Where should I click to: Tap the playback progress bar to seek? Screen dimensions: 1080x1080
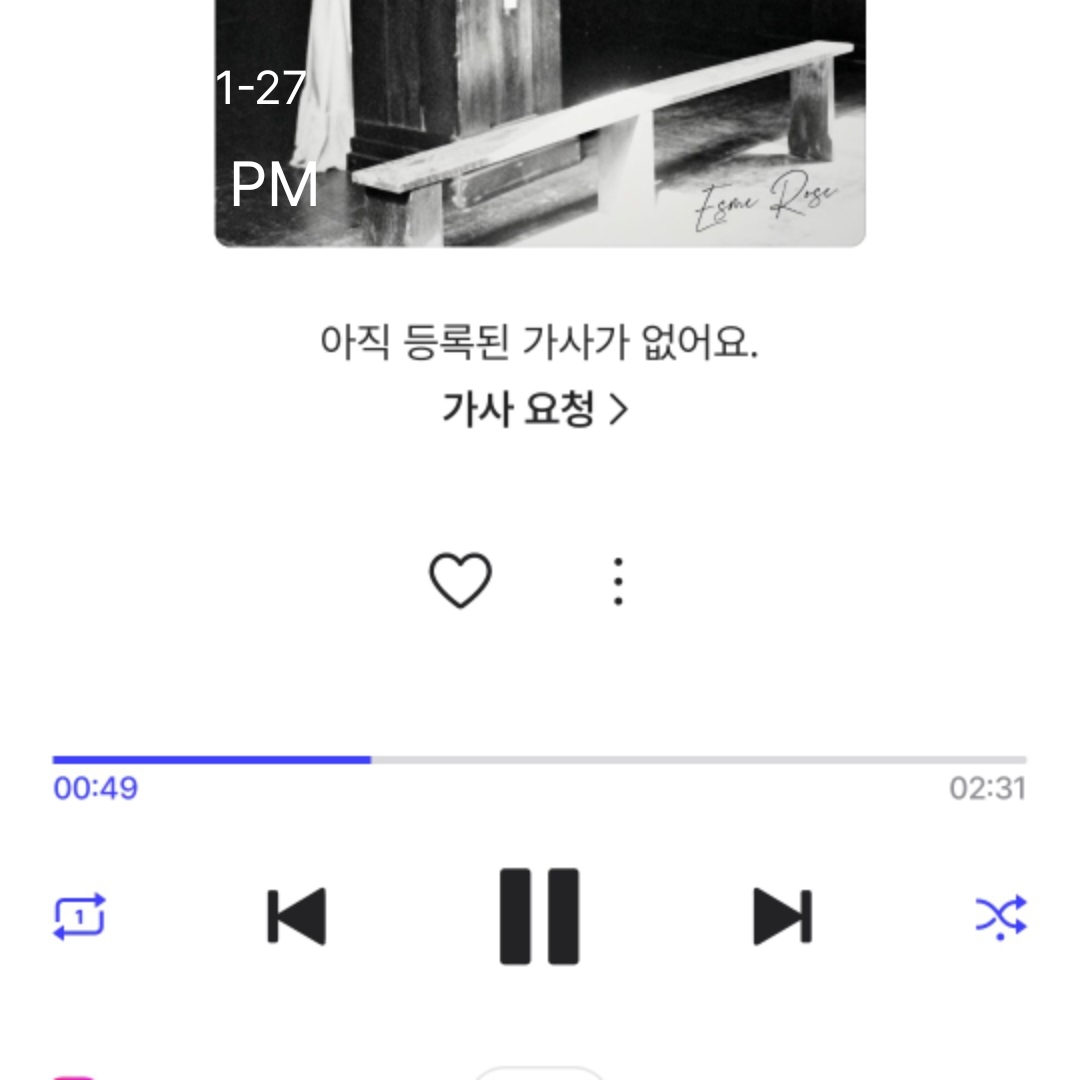point(540,760)
